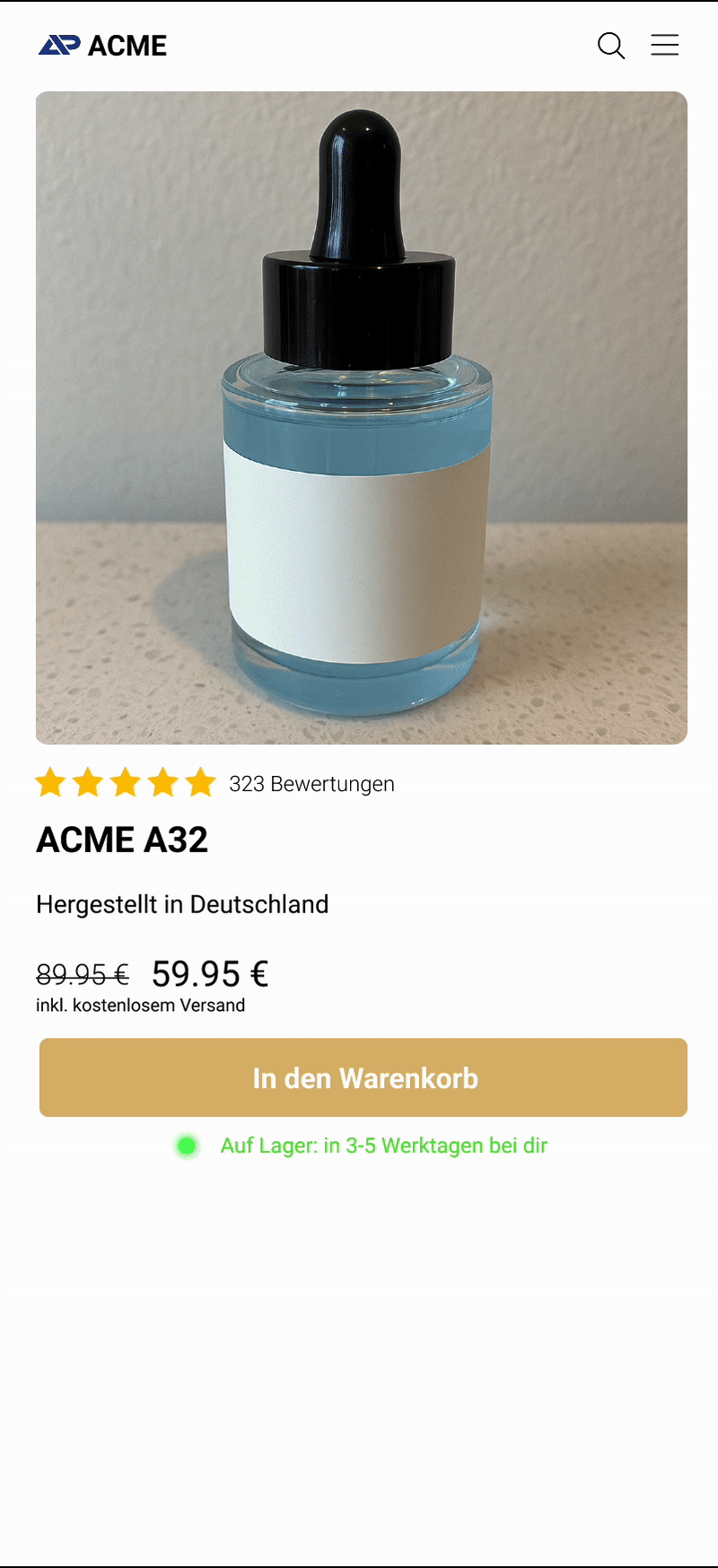Go to ACME home via logo
The image size is (718, 1568).
point(102,46)
